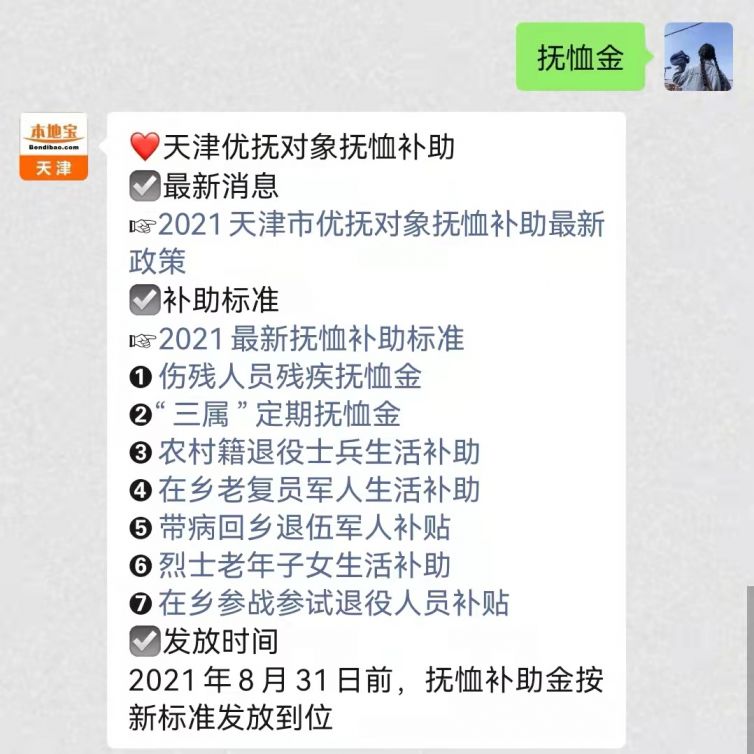The height and width of the screenshot is (754, 754).
Task: Open 在乡老复员军人生活补助 link
Action: (319, 489)
